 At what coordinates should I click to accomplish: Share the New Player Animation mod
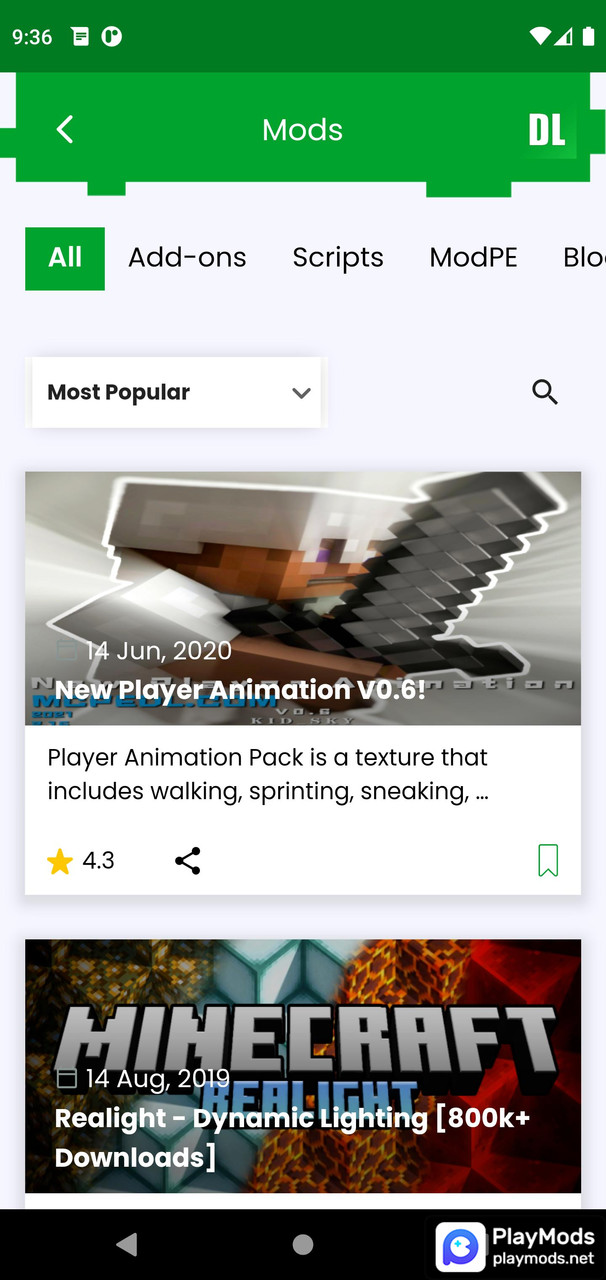(x=188, y=860)
